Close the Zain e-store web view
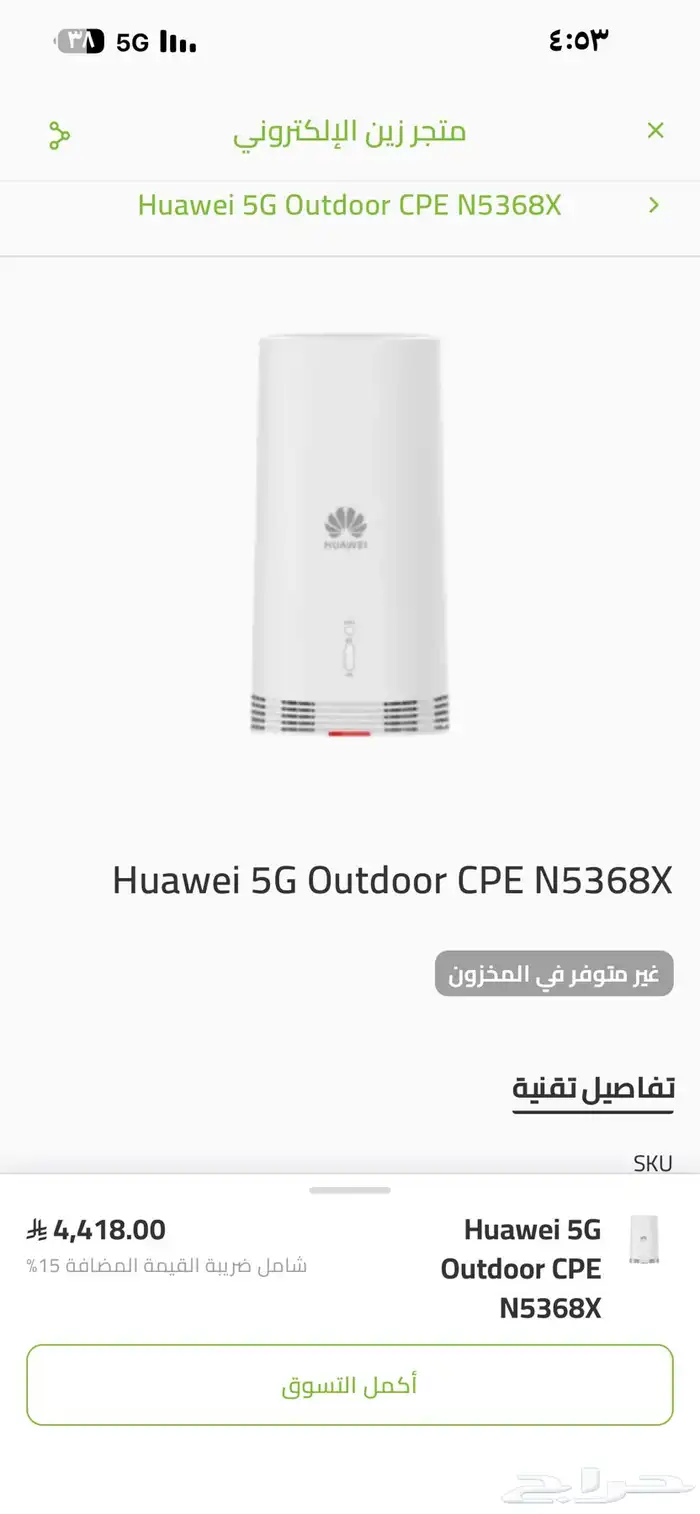This screenshot has height=1514, width=700. (x=655, y=130)
